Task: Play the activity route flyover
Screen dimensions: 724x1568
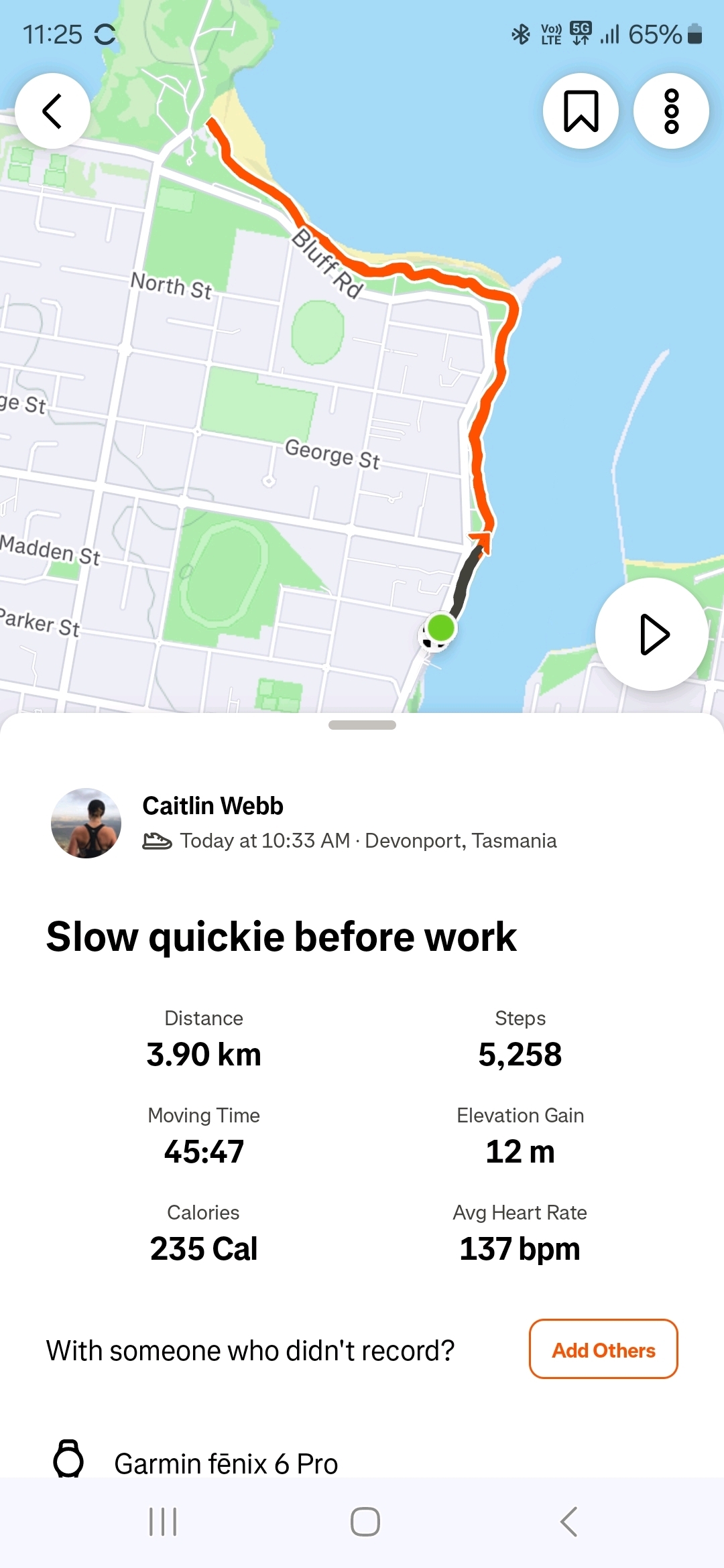Action: pyautogui.click(x=652, y=634)
